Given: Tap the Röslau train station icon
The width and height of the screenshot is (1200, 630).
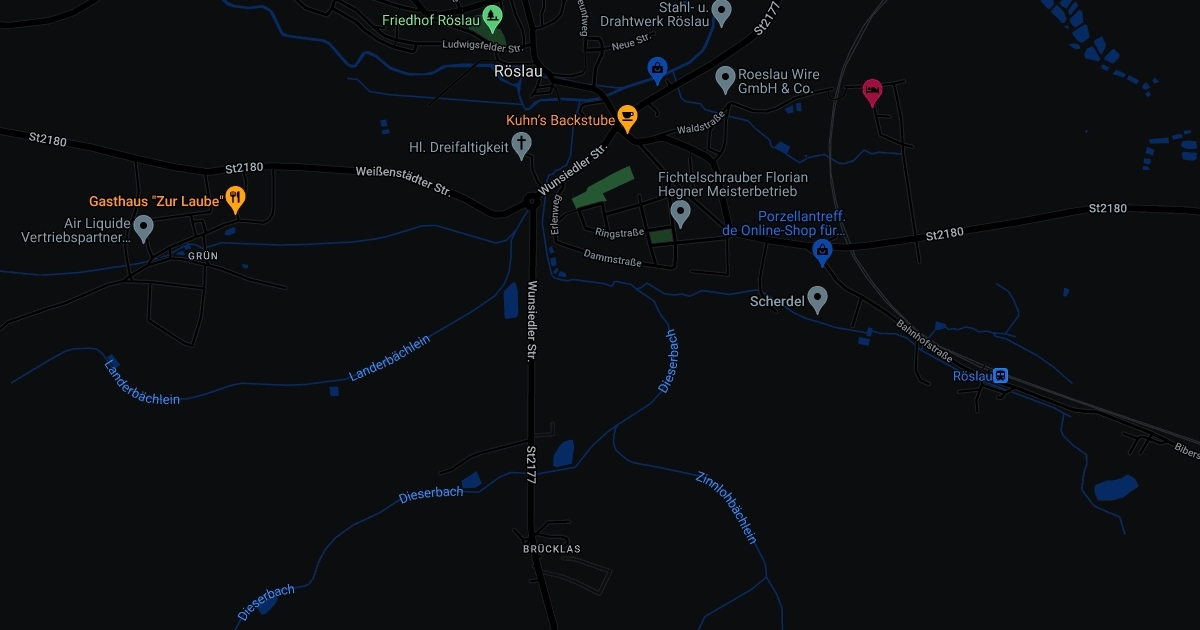Looking at the screenshot, I should pos(999,376).
